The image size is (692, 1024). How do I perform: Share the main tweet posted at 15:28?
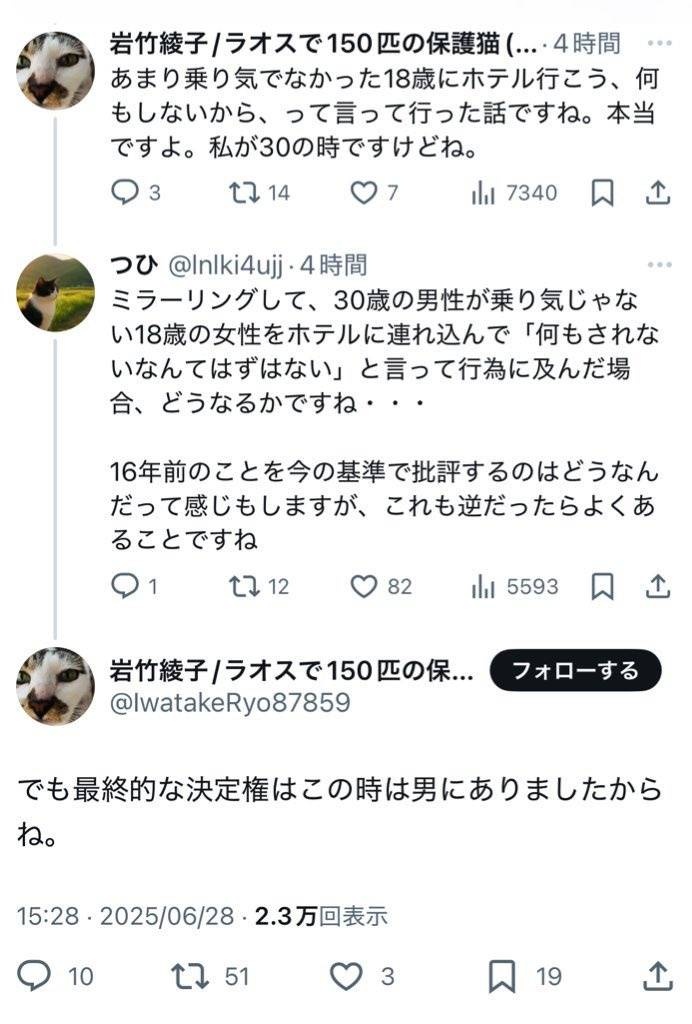coord(657,975)
